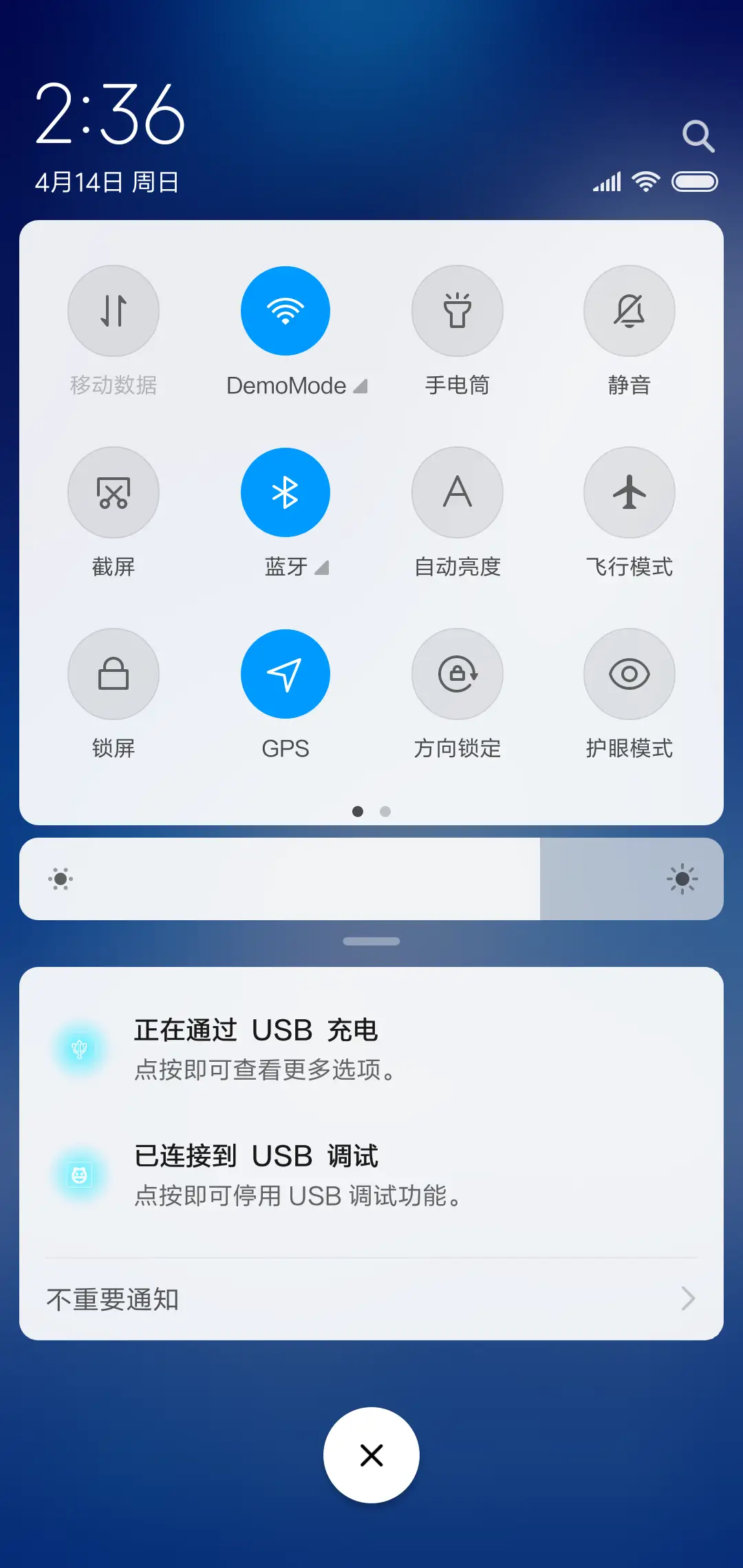The width and height of the screenshot is (743, 1568).
Task: Turn off Bluetooth toggle
Action: [286, 492]
